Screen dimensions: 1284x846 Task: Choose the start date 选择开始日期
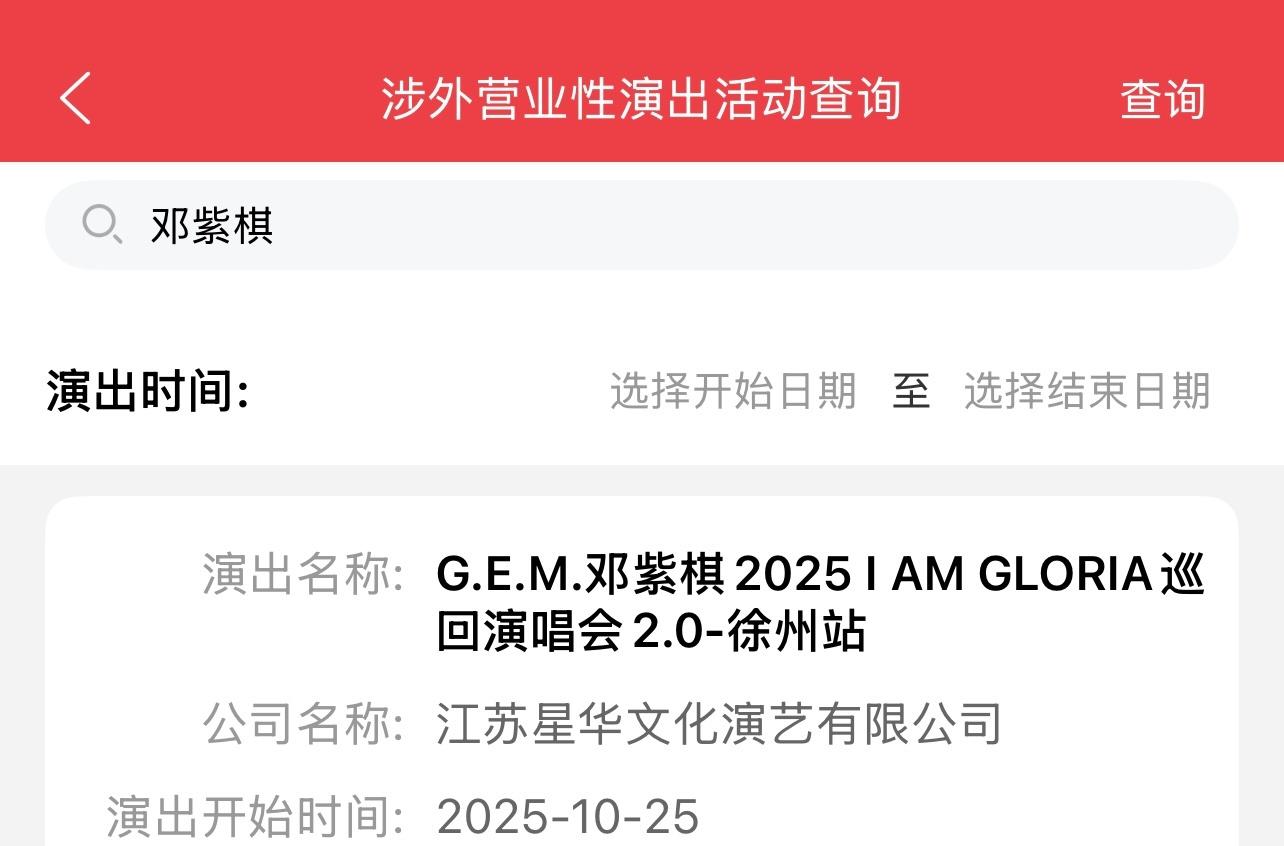coord(733,391)
